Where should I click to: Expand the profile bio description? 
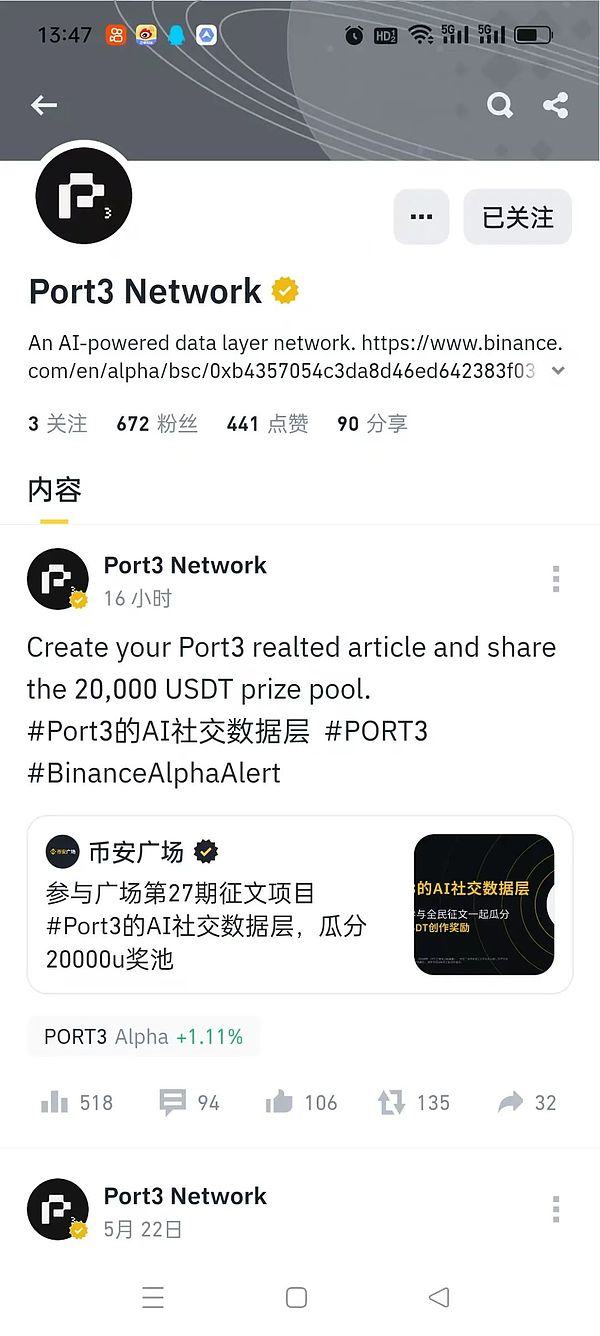558,371
